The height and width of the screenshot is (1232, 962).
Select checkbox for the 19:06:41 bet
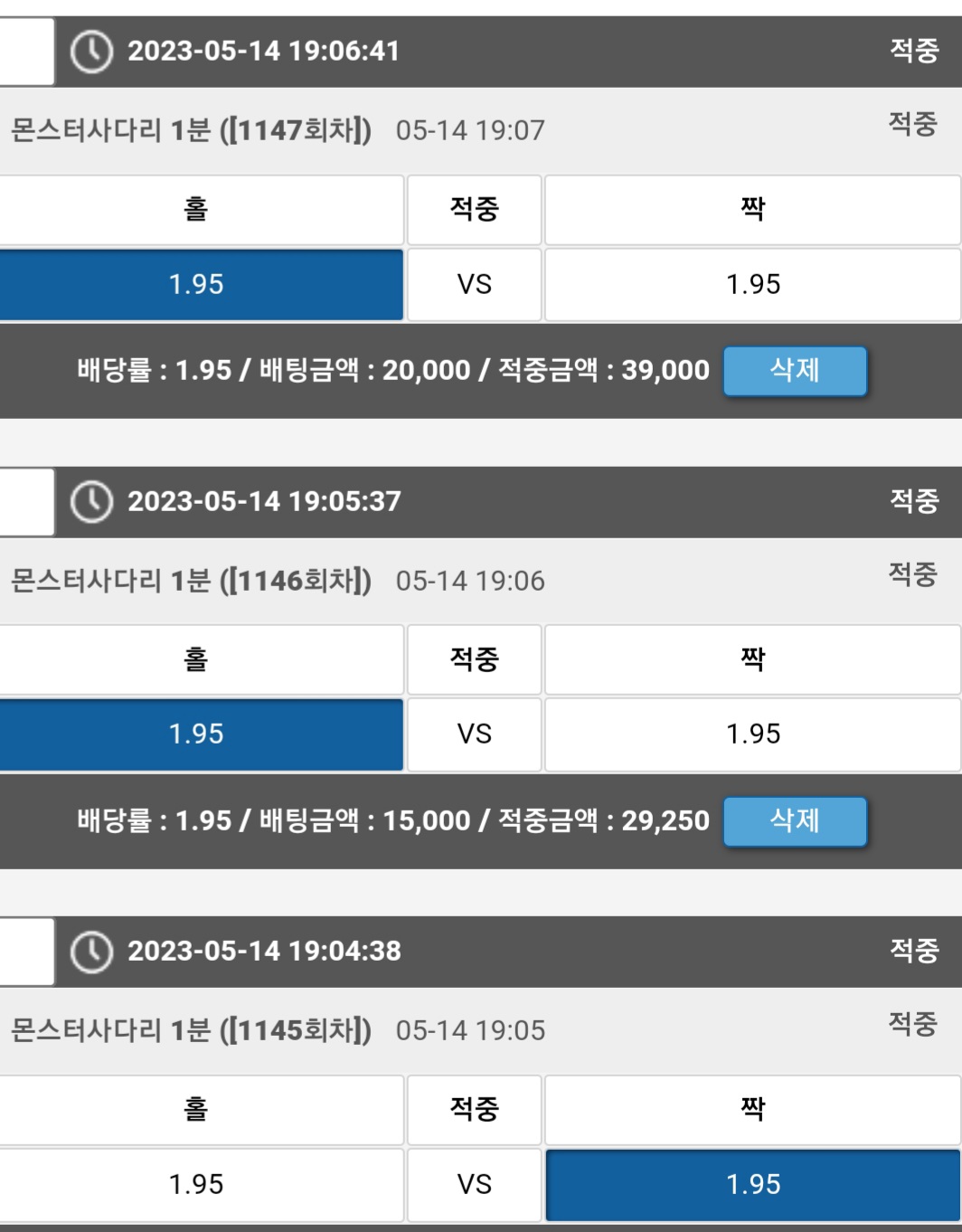(x=25, y=52)
